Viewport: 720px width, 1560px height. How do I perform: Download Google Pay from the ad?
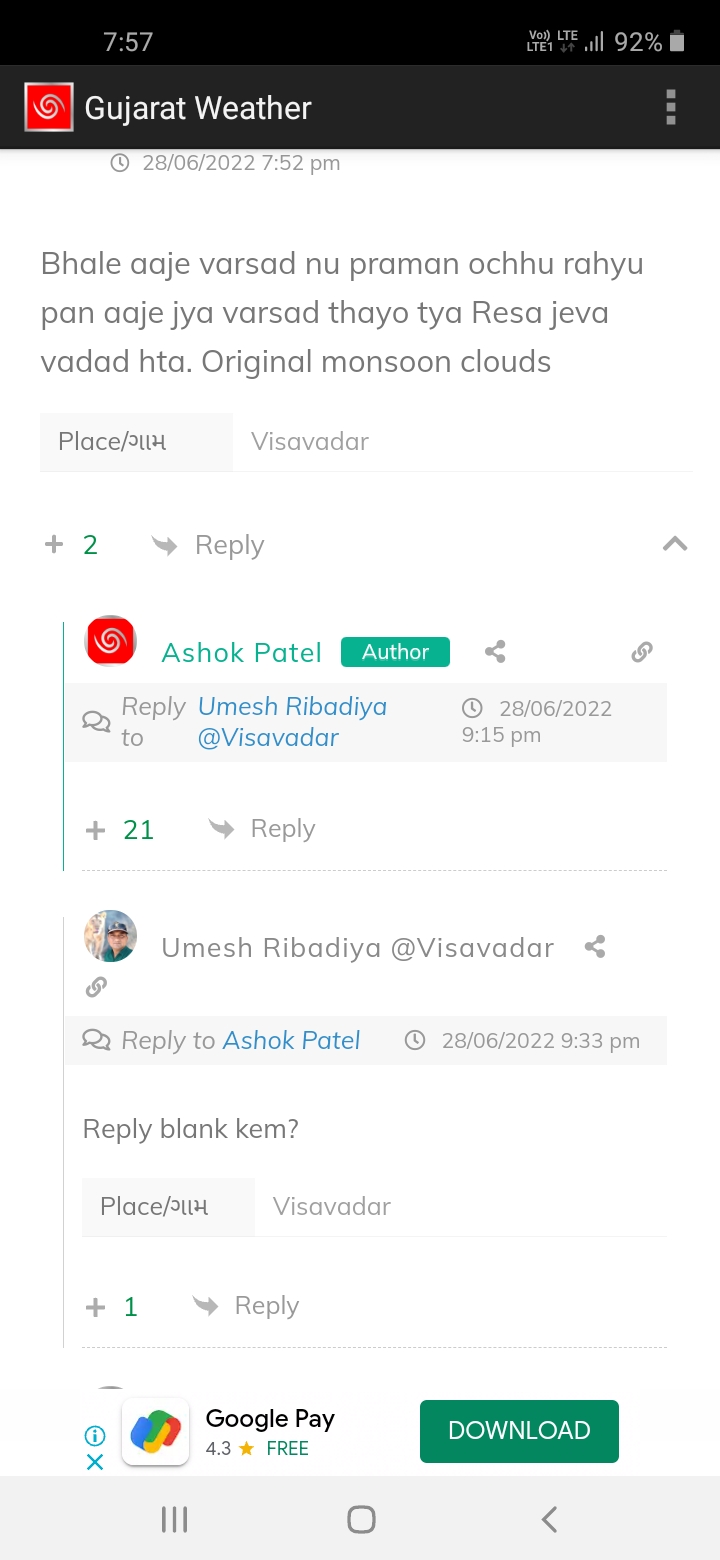tap(519, 1431)
